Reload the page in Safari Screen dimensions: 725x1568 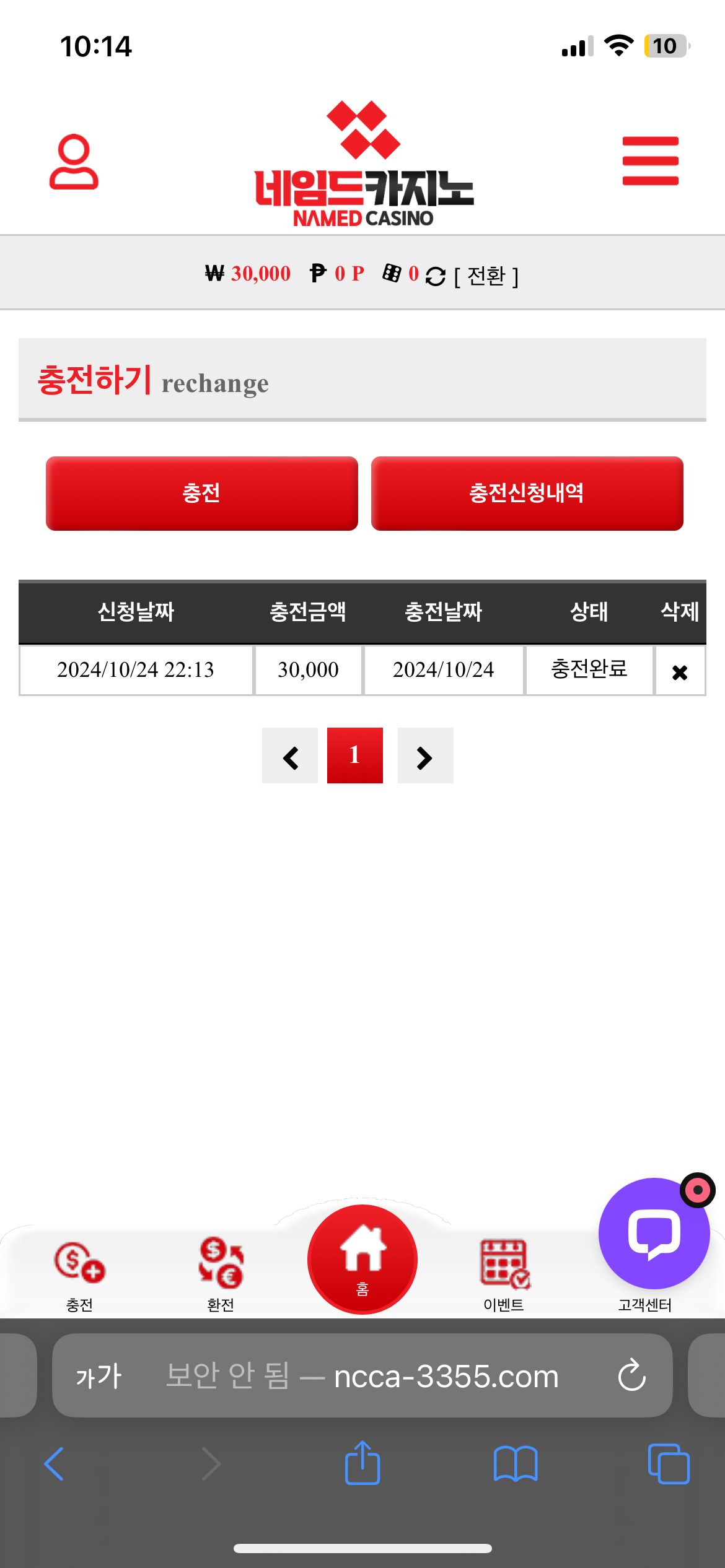pos(631,1376)
